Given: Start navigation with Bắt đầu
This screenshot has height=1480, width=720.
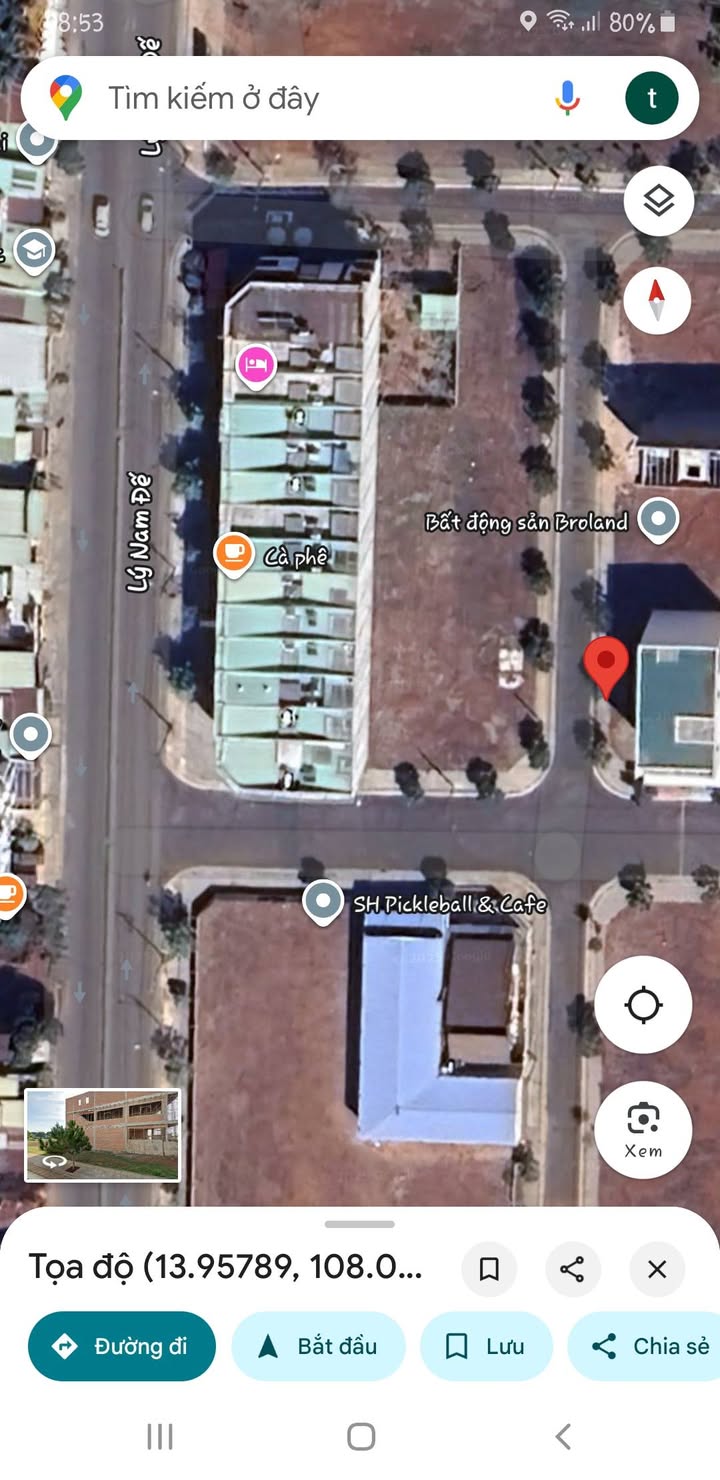Looking at the screenshot, I should pos(319,1346).
